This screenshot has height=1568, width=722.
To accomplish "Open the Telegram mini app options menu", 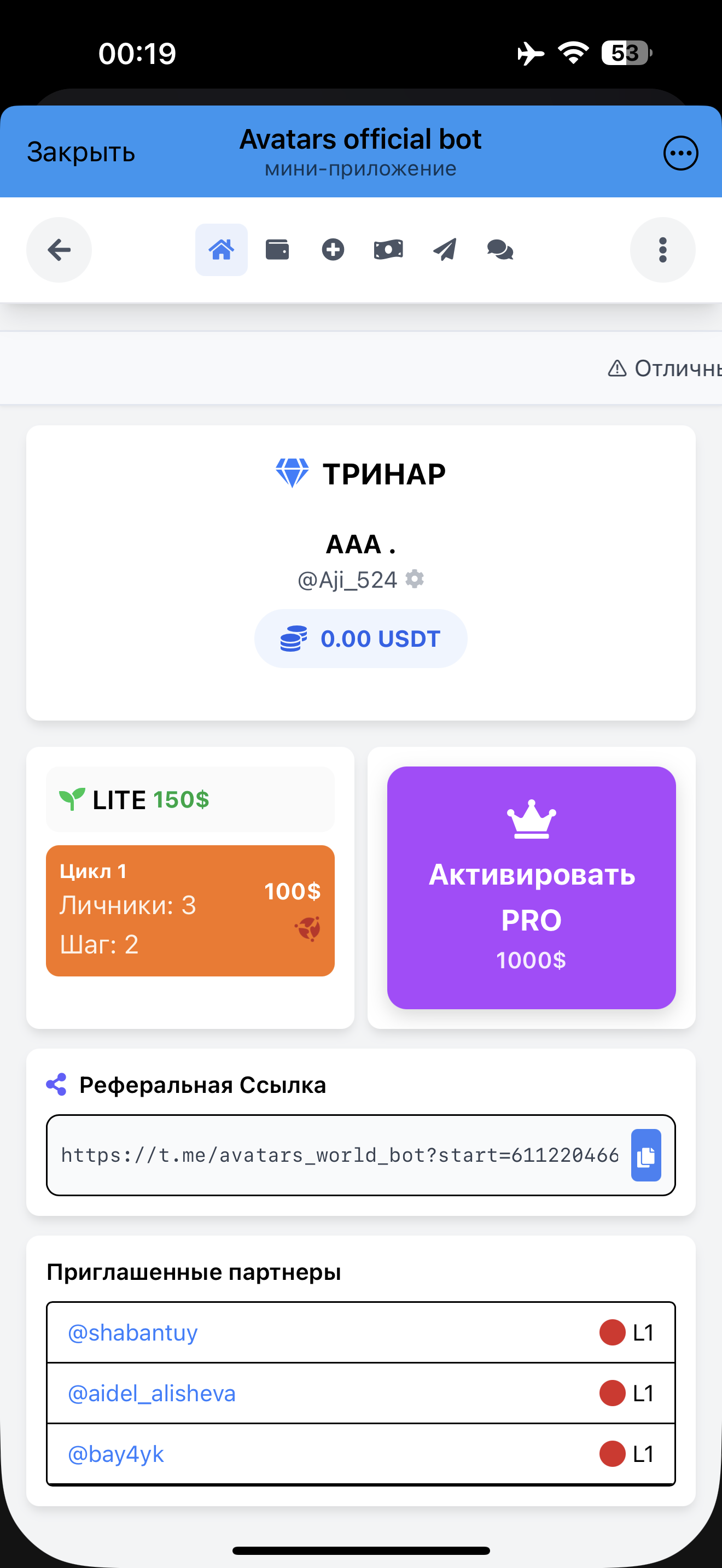I will coord(680,153).
